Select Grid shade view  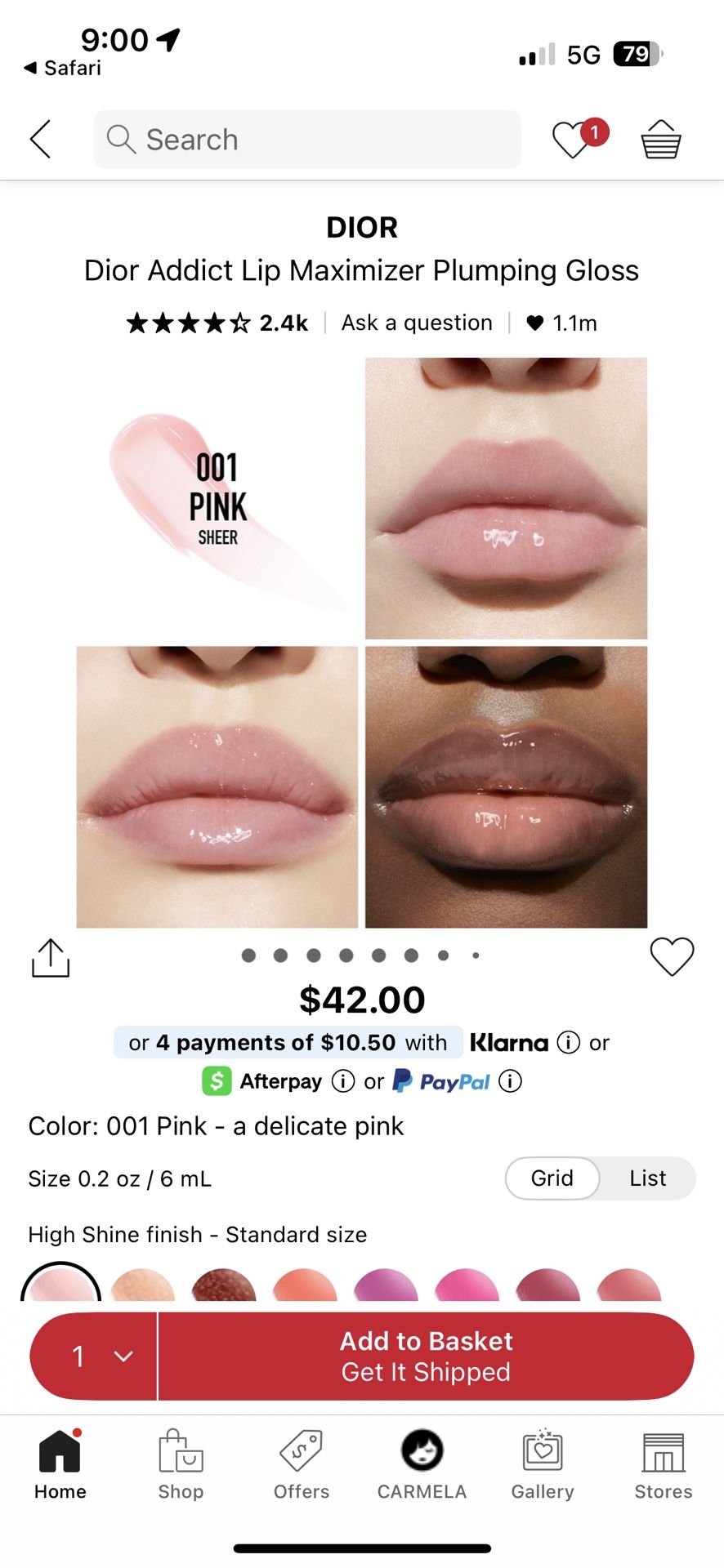[x=552, y=1178]
